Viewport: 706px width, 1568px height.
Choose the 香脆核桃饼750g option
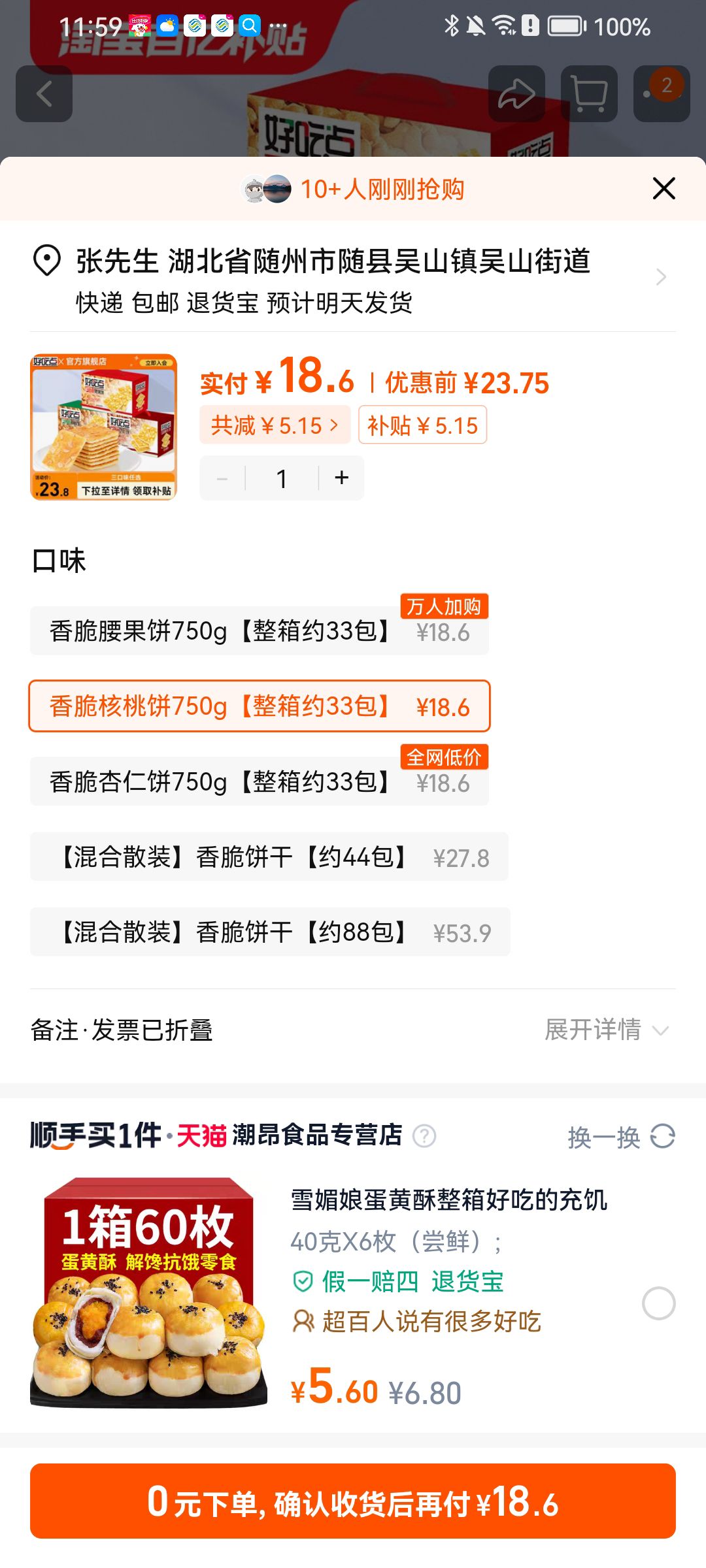(260, 706)
